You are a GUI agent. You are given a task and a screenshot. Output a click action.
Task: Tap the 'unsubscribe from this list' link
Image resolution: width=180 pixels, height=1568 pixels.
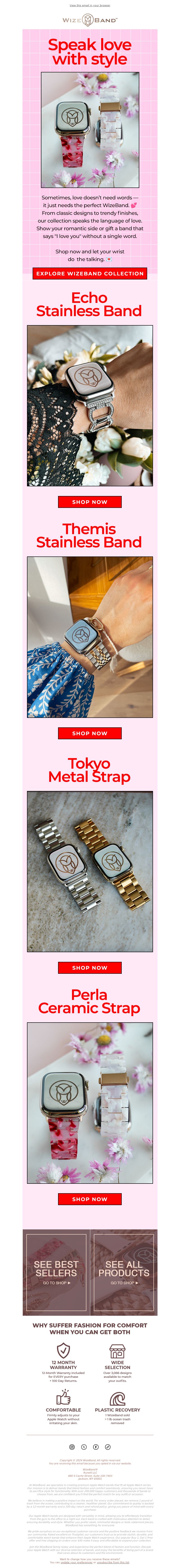[x=113, y=1562]
